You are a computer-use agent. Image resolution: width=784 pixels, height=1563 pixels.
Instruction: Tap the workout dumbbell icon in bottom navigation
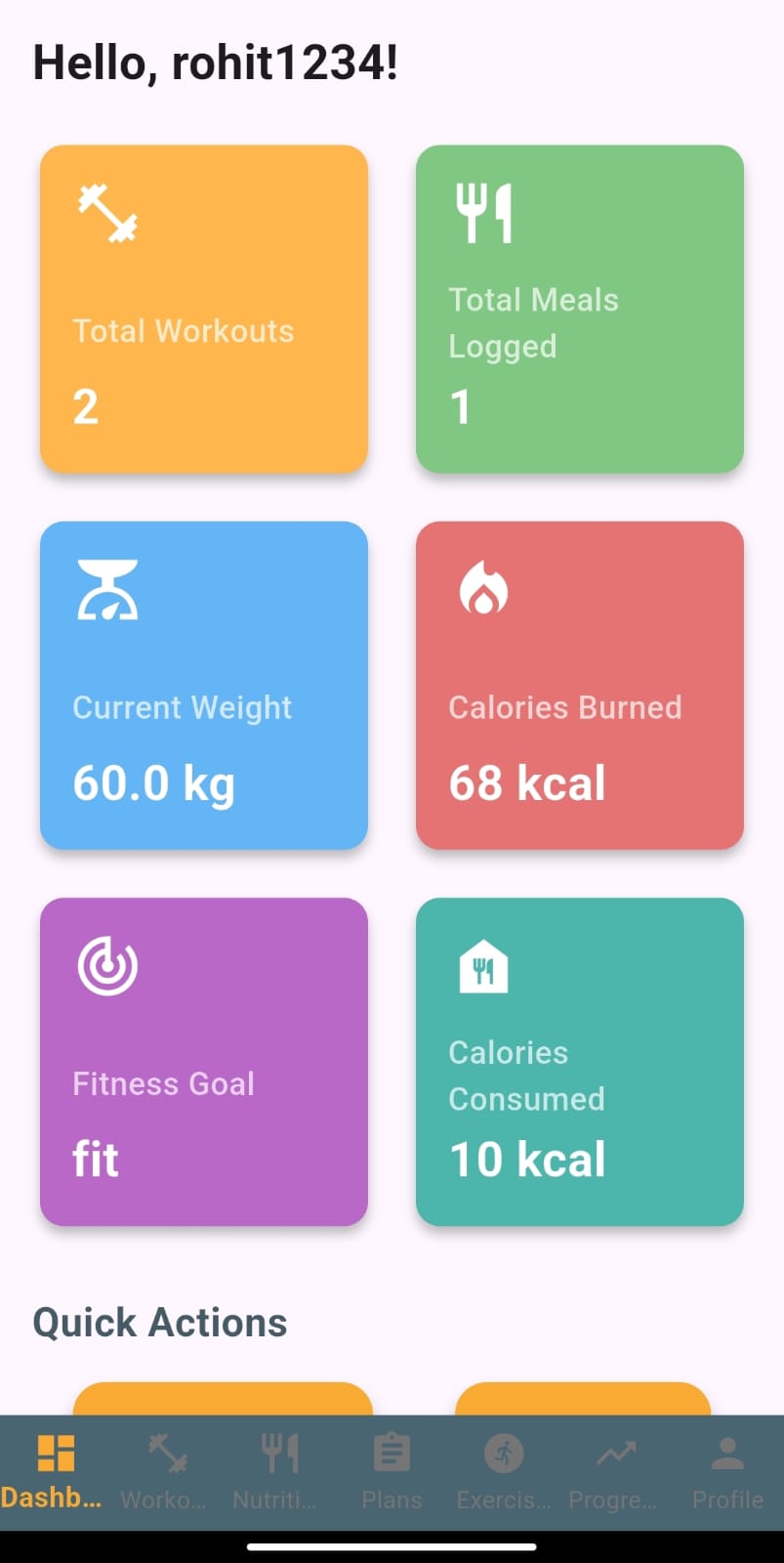click(x=162, y=1453)
